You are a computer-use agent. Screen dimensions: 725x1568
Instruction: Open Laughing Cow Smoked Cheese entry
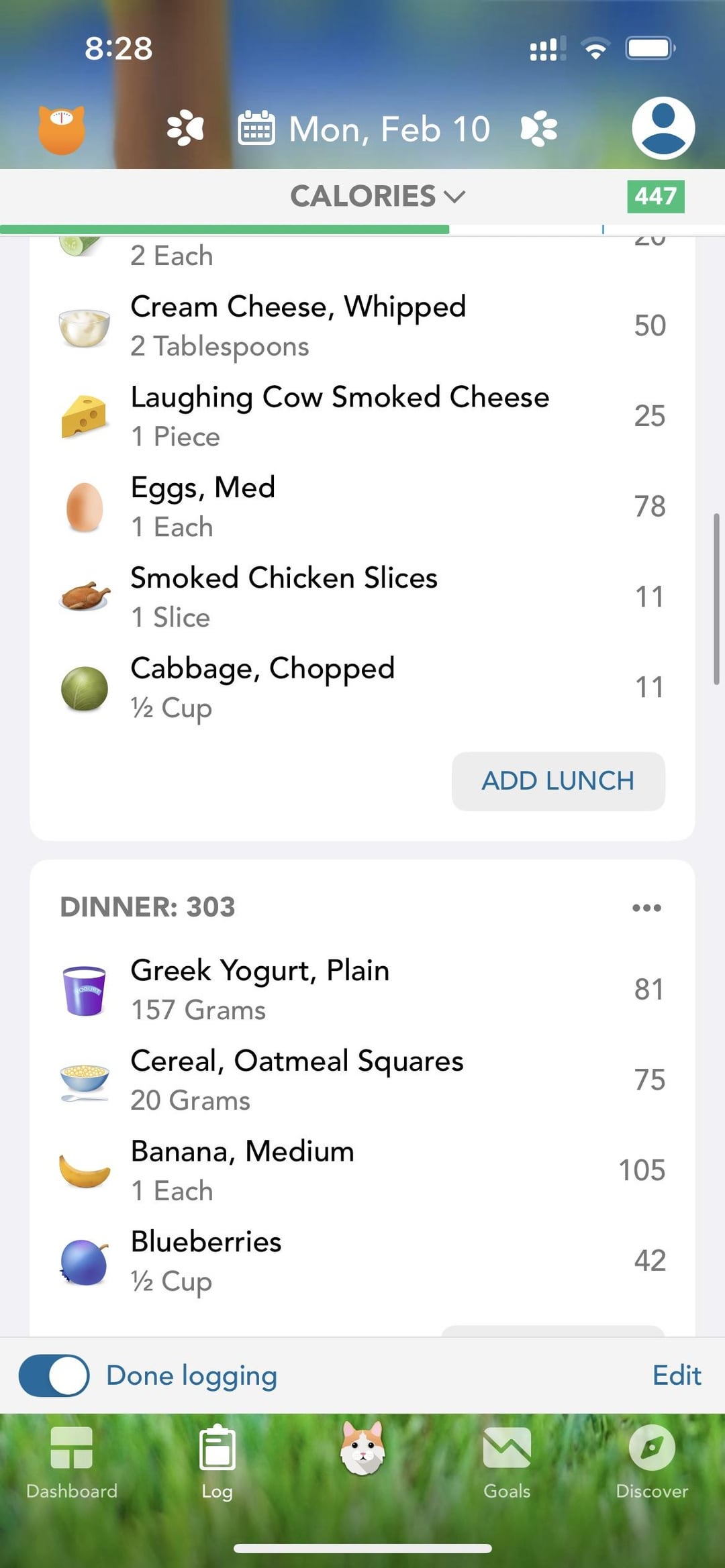click(x=362, y=416)
